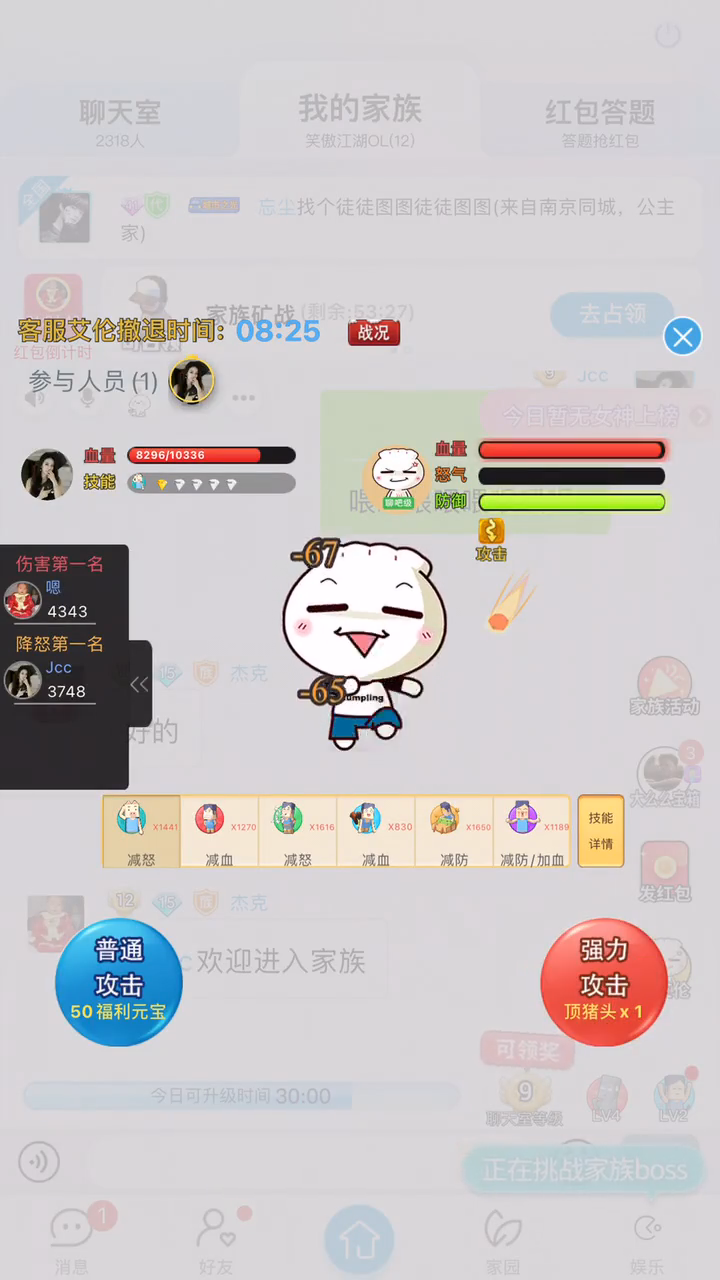Close the boss battle overlay
The width and height of the screenshot is (720, 1280).
(683, 337)
